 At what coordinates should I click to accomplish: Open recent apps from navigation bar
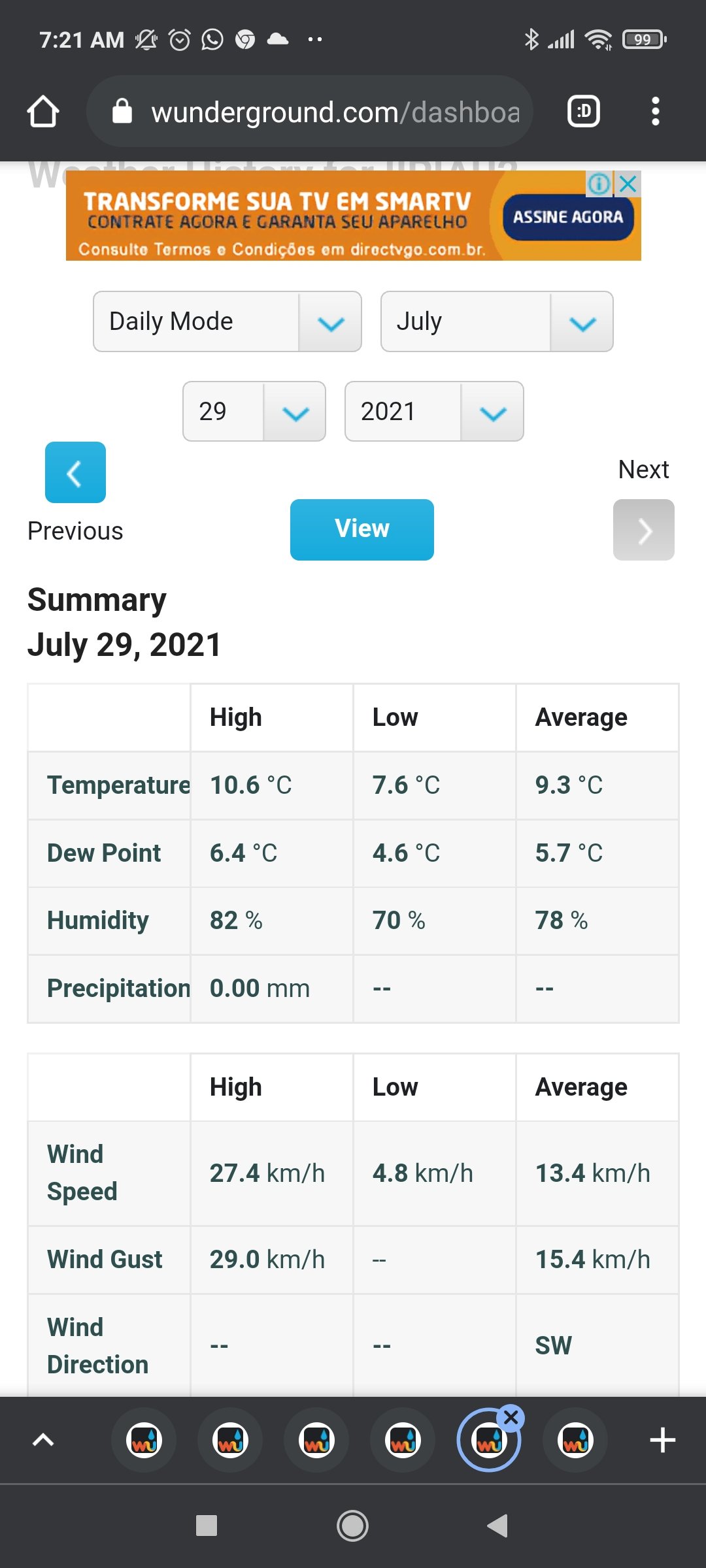point(207,1526)
